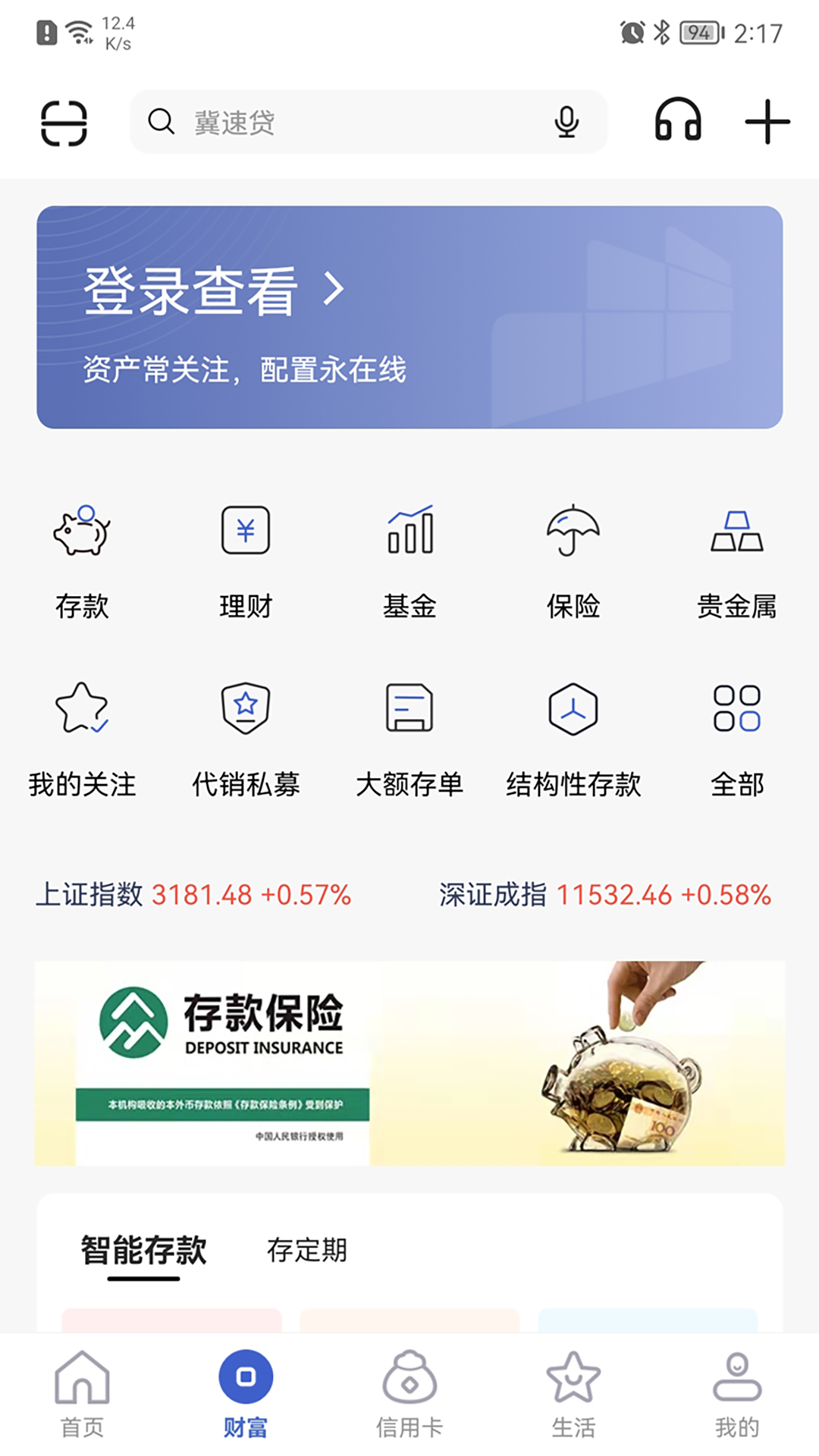Open 代销私募 shield icon
The image size is (819, 1456).
[246, 709]
